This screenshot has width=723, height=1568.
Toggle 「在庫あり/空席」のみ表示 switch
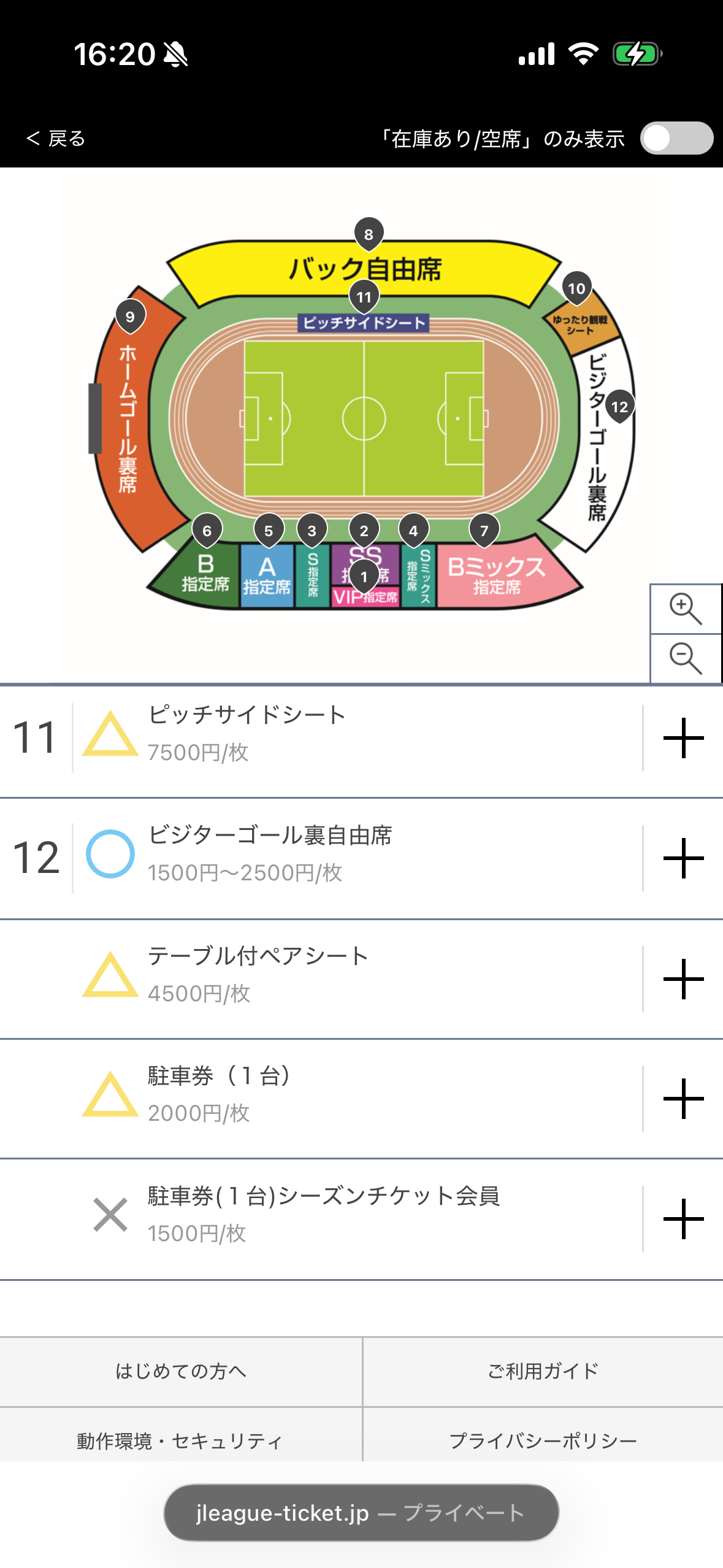pos(676,138)
